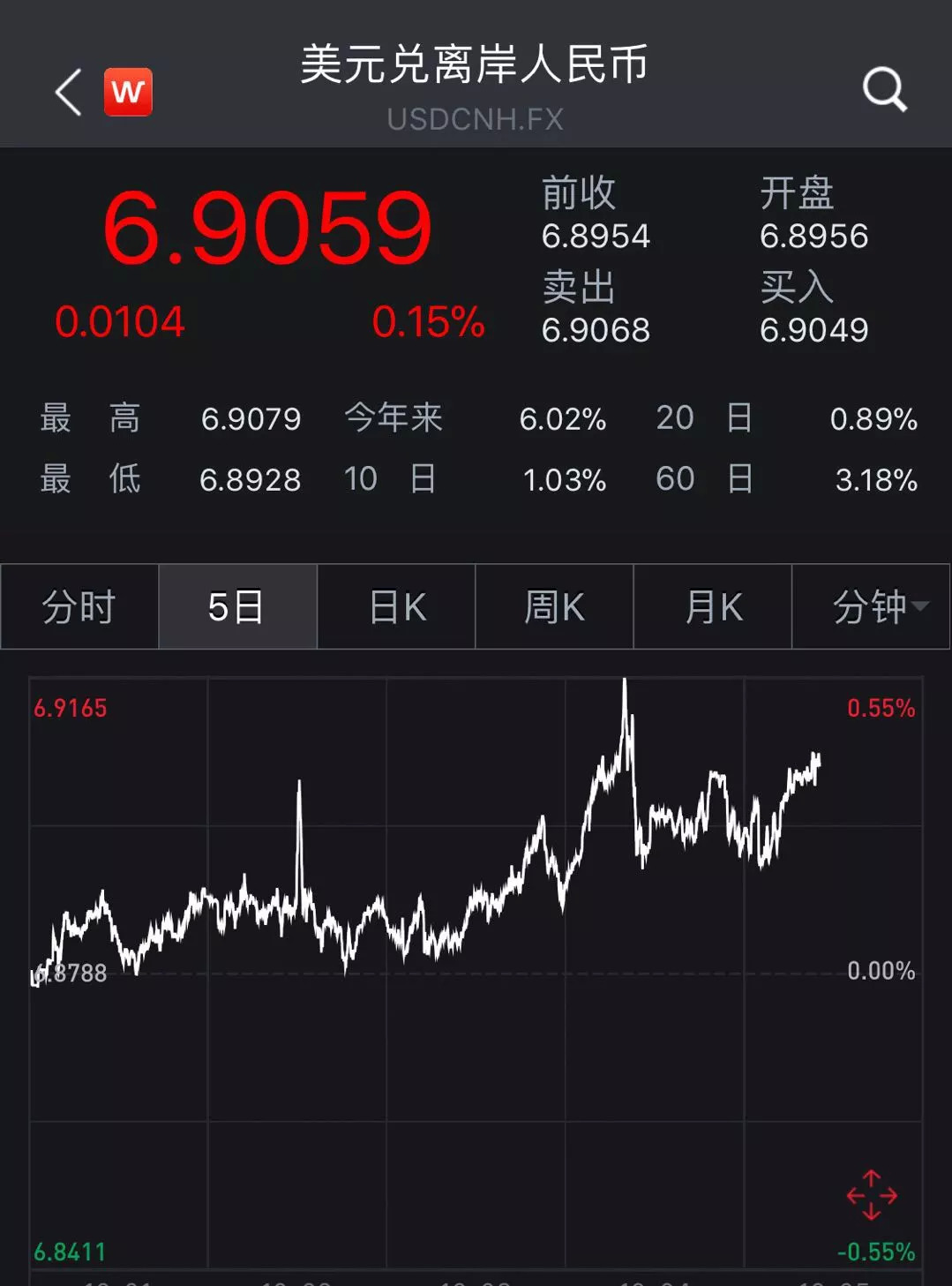Switch to the 日K chart tab

pos(396,607)
